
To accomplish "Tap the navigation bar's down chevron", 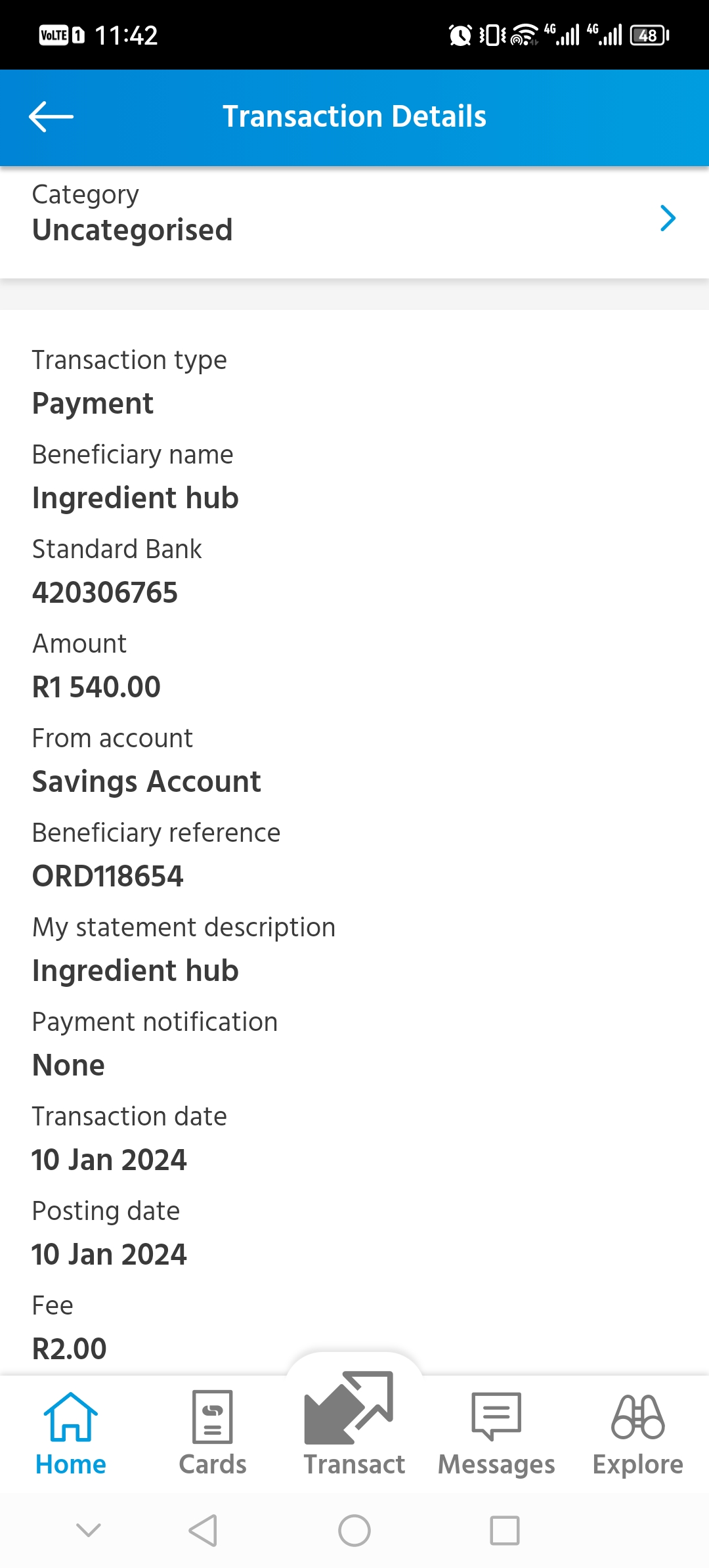I will coord(89,1531).
